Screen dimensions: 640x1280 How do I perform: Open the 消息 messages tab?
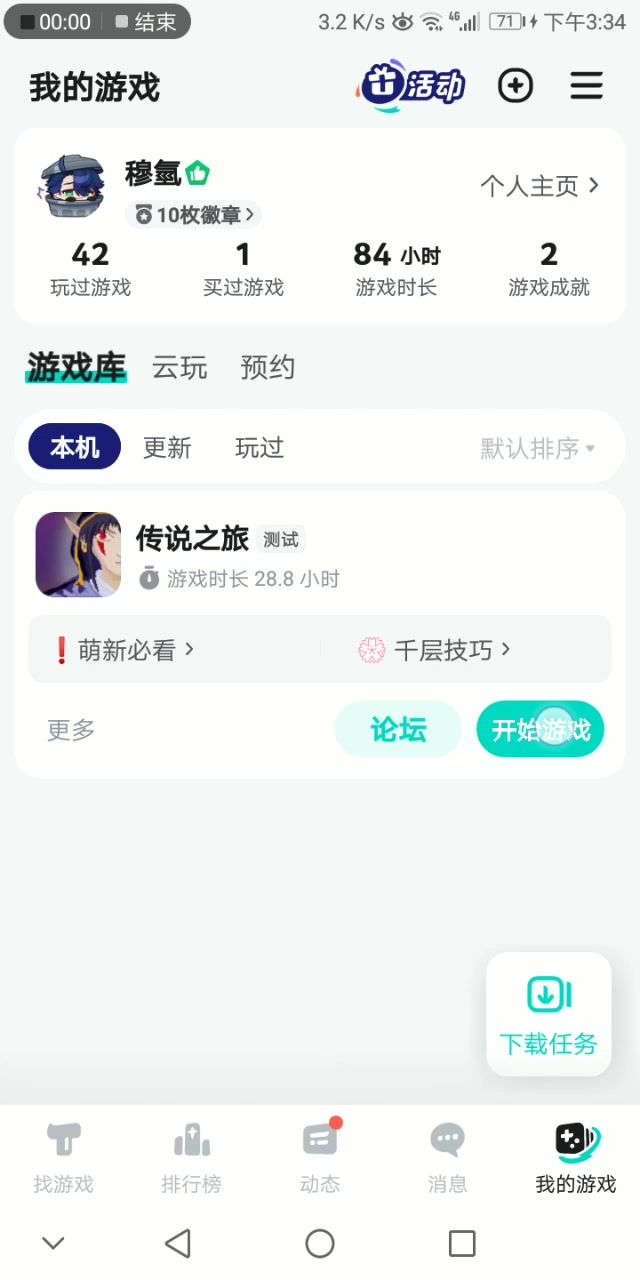click(x=447, y=1157)
